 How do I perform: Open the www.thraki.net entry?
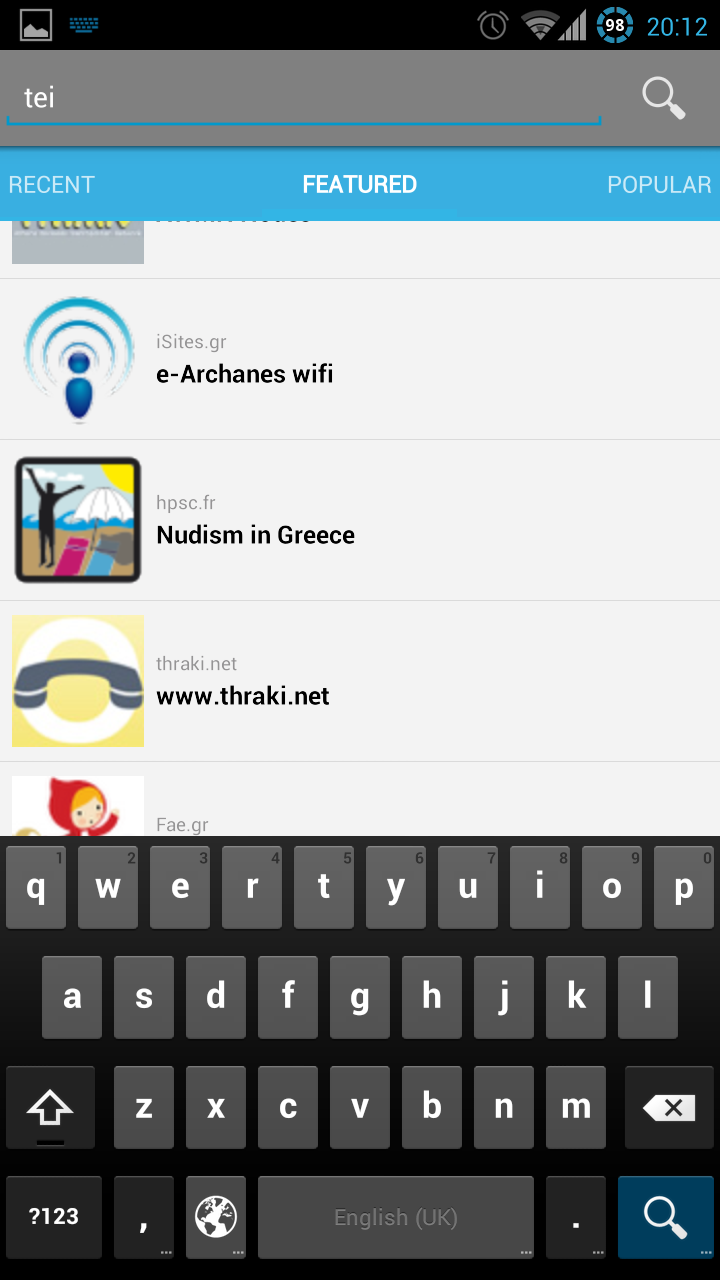pyautogui.click(x=360, y=682)
